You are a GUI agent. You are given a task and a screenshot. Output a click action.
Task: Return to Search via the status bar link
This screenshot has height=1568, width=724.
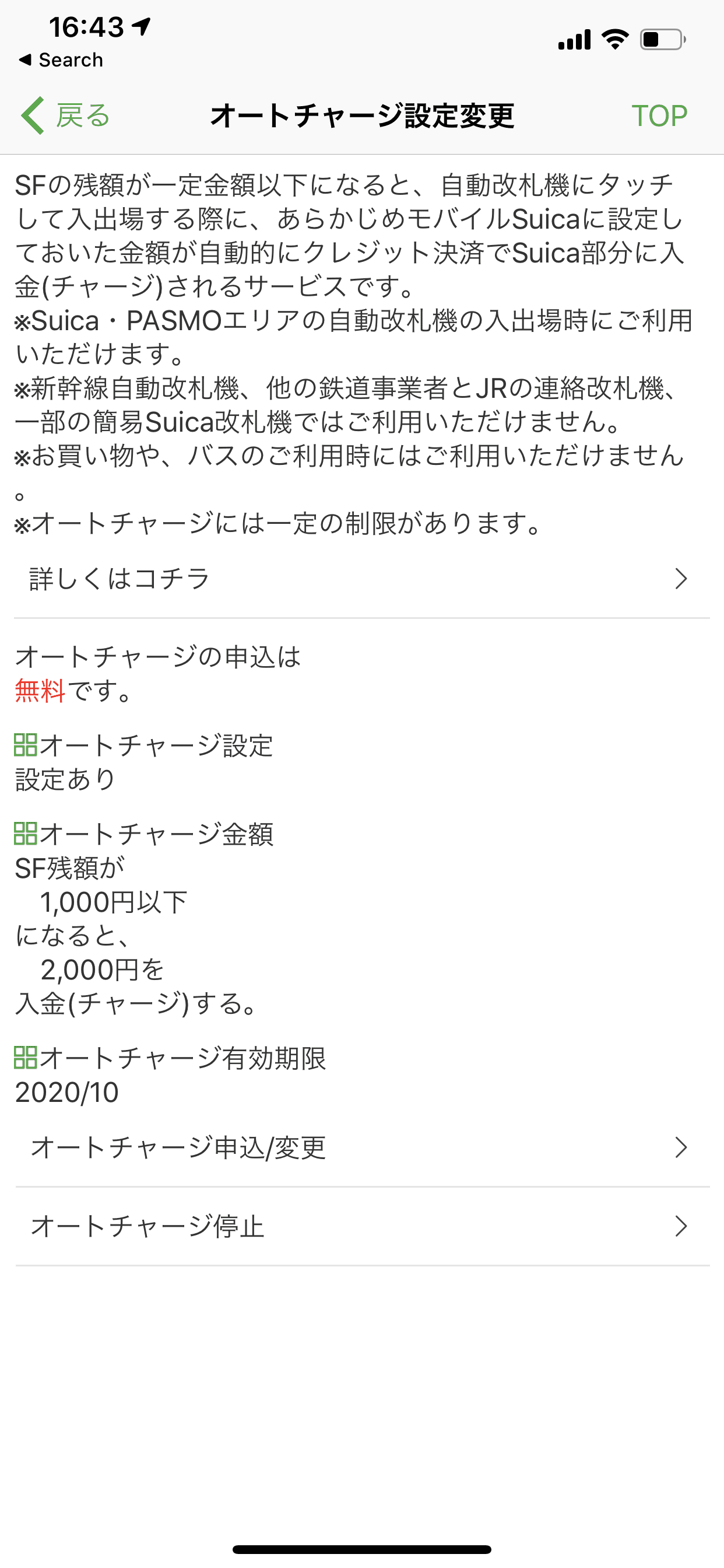click(x=61, y=60)
